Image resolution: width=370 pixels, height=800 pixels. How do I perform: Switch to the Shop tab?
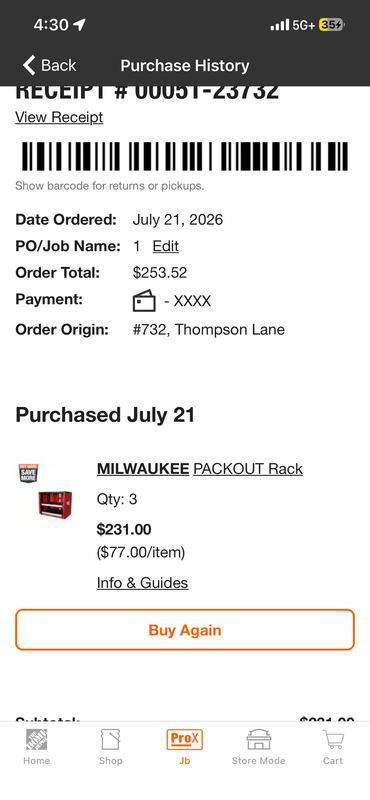pos(111,747)
